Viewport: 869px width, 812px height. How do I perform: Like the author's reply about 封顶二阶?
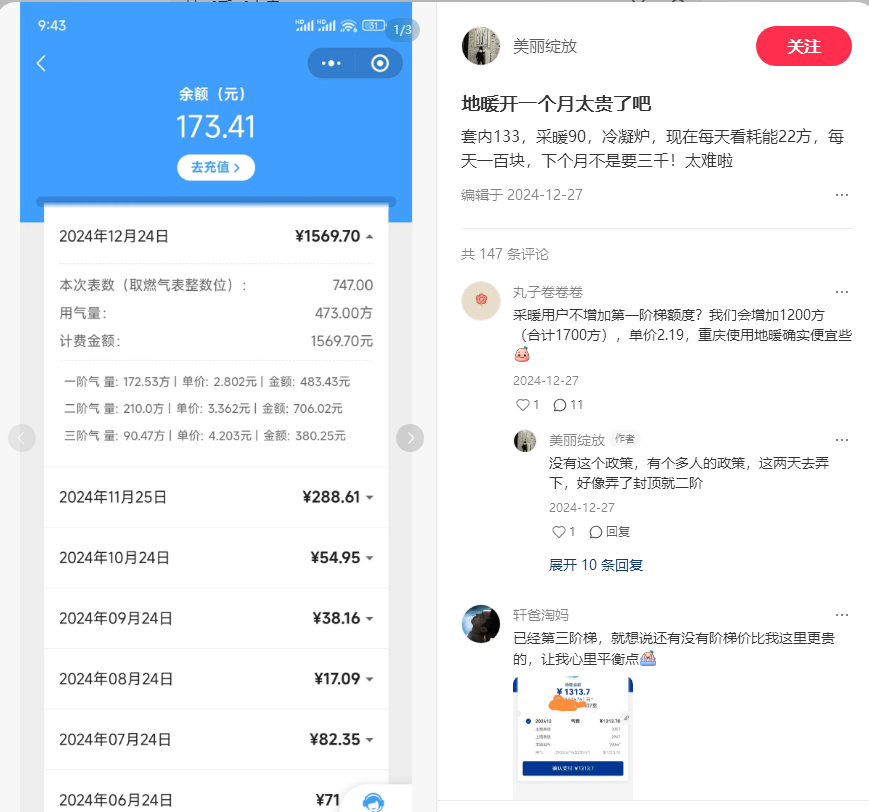pyautogui.click(x=563, y=532)
